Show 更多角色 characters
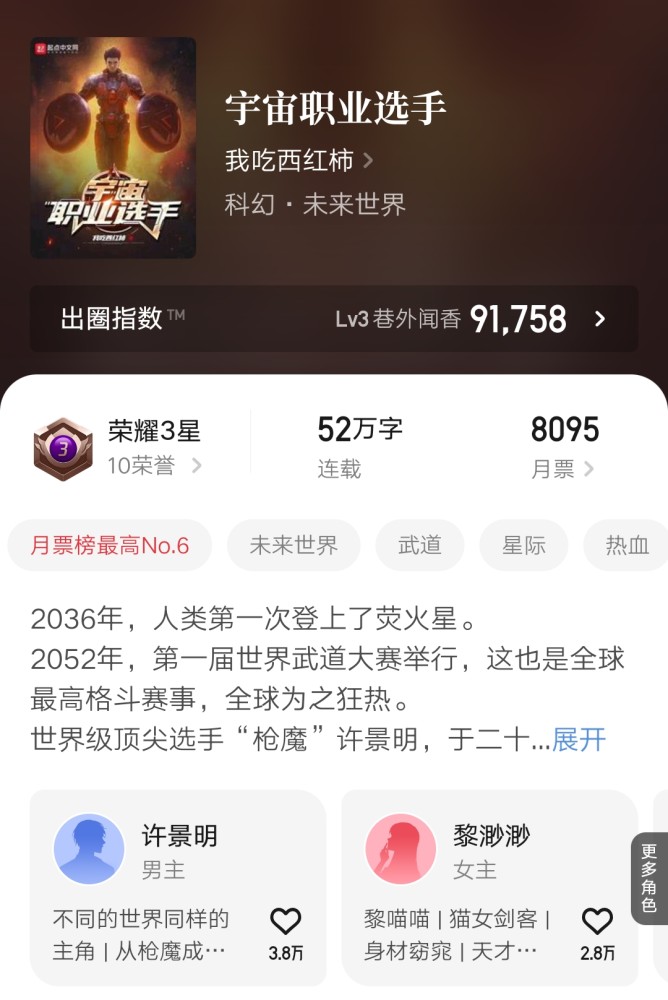This screenshot has width=668, height=1000. 649,878
